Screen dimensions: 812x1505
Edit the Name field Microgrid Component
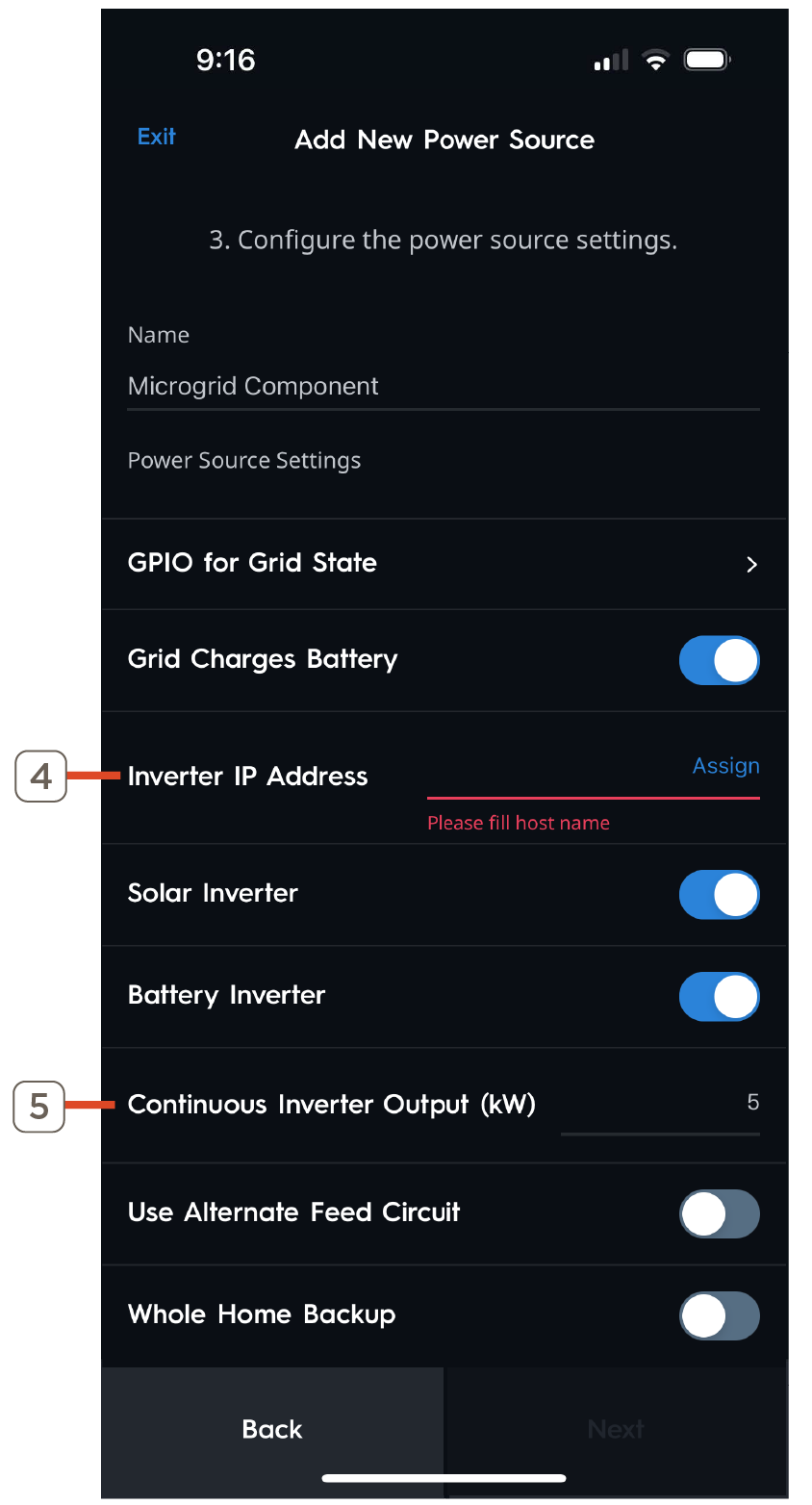coord(443,387)
